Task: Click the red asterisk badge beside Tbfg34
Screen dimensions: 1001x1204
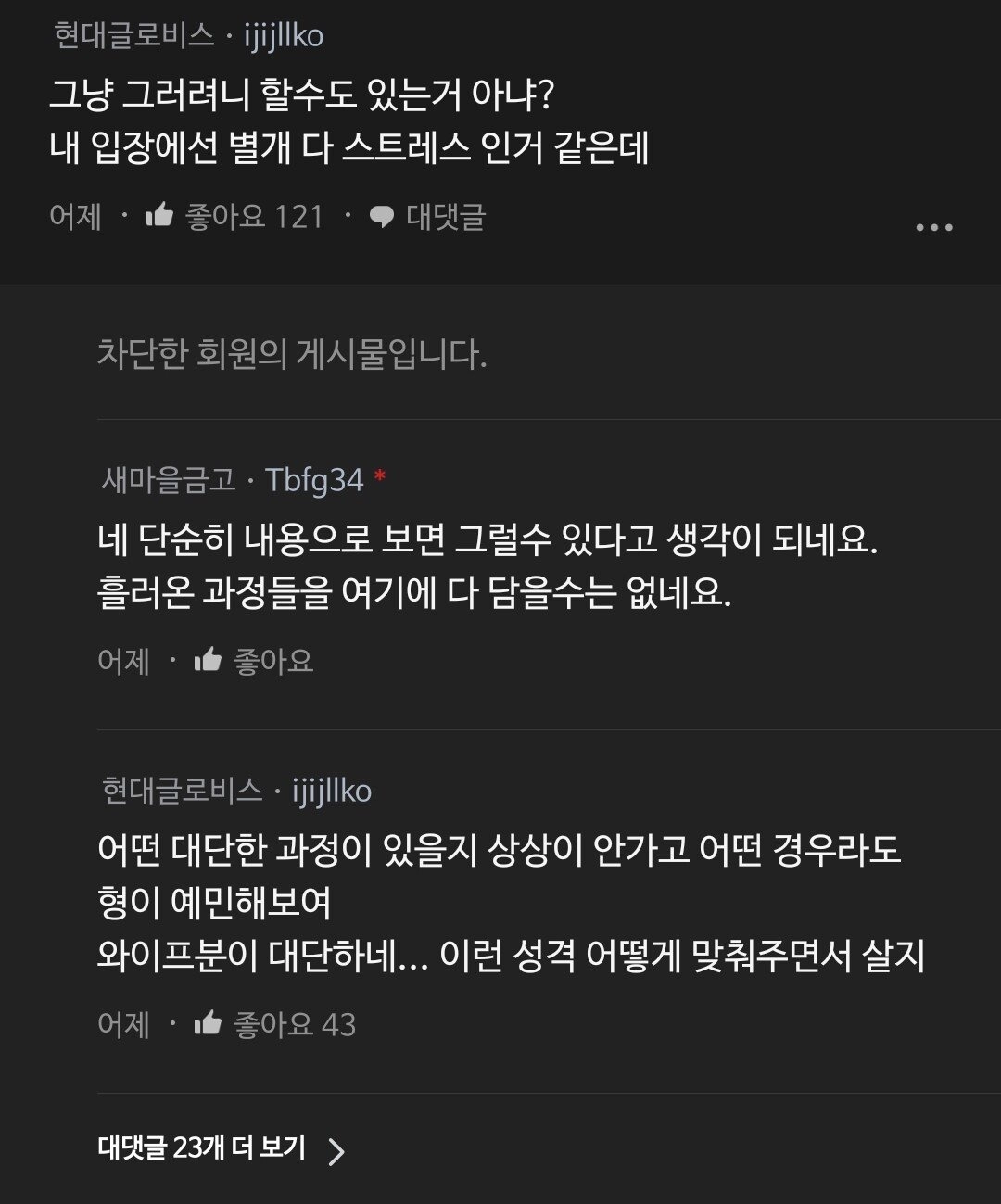Action: tap(381, 475)
